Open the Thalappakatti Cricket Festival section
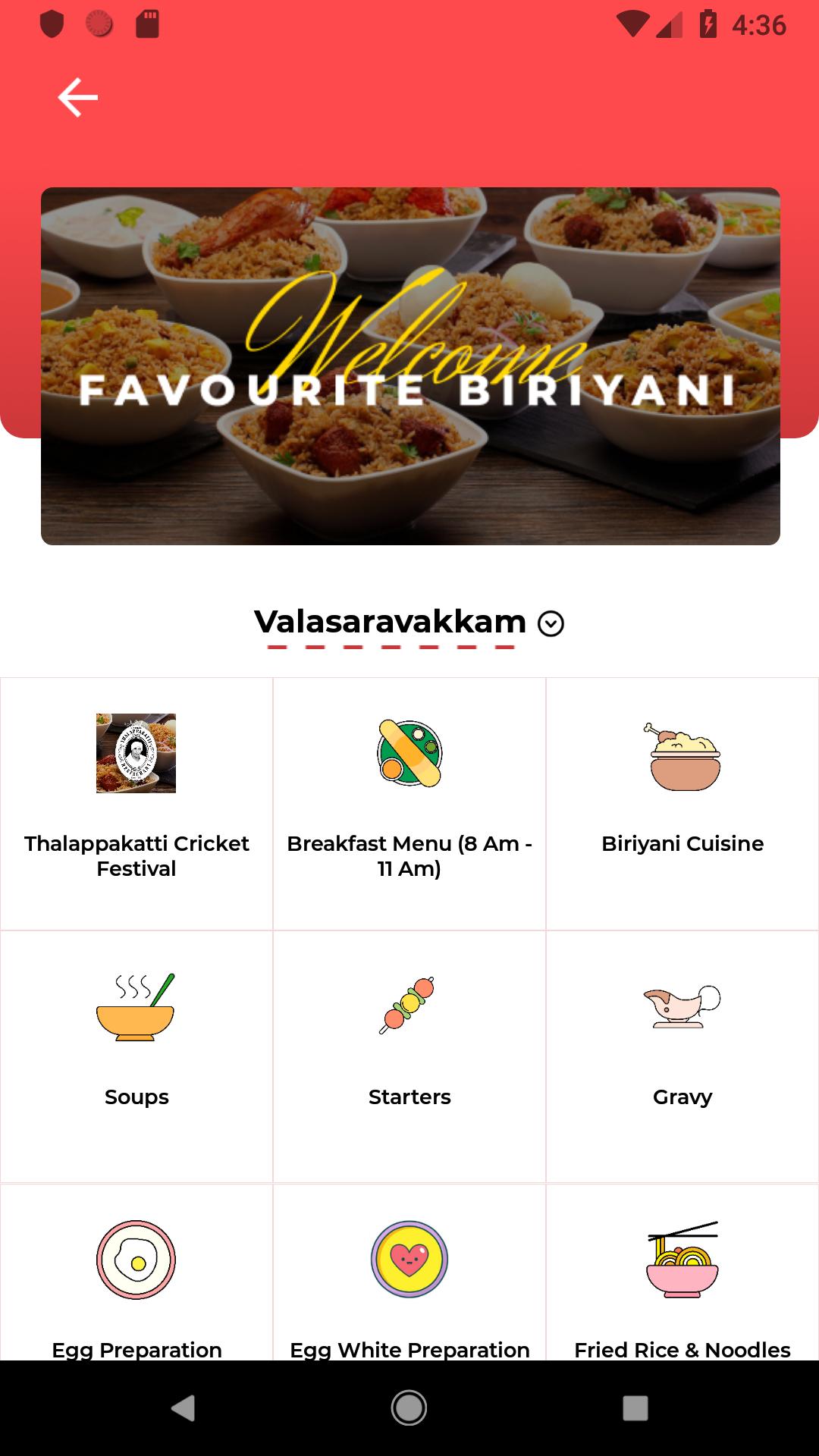The image size is (819, 1456). [136, 804]
